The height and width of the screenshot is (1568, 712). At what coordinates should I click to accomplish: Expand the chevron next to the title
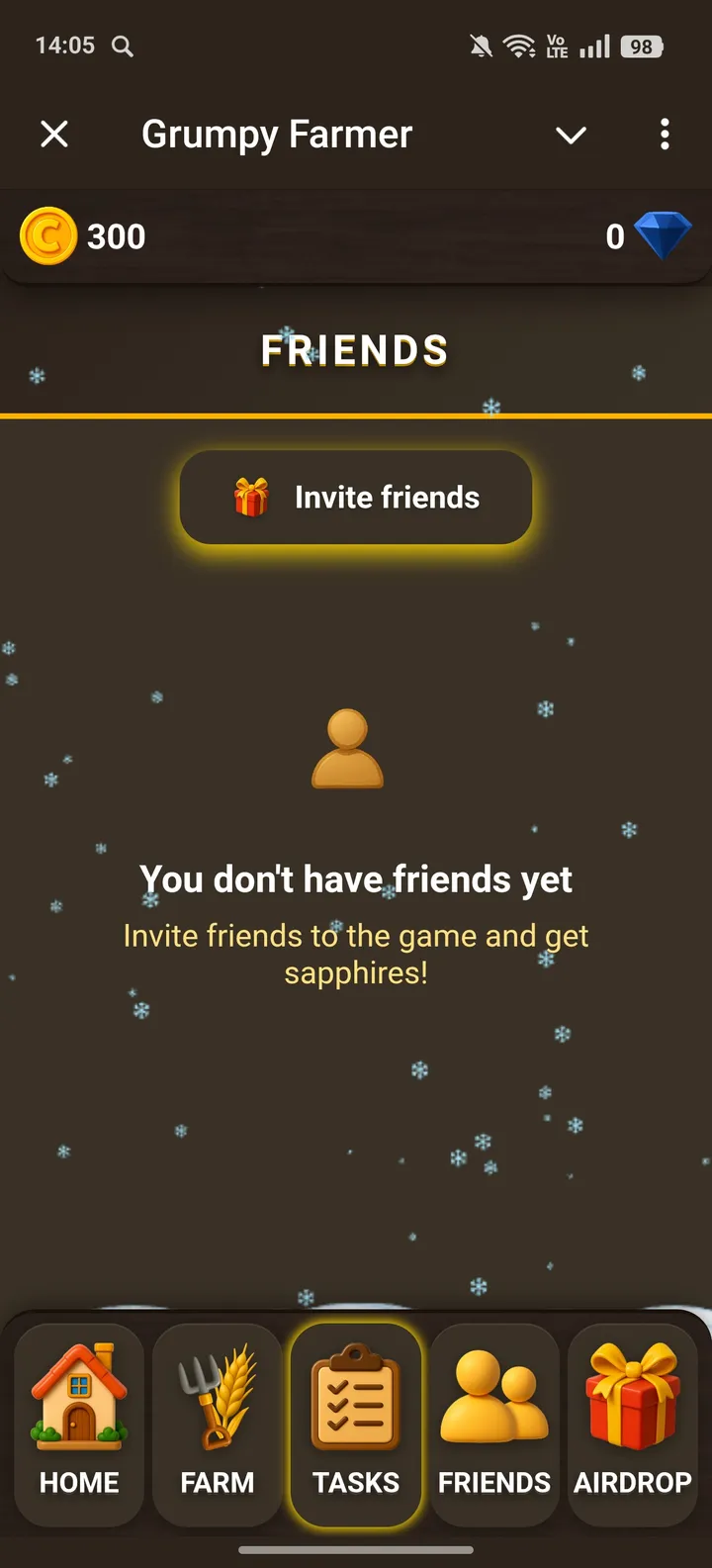571,135
